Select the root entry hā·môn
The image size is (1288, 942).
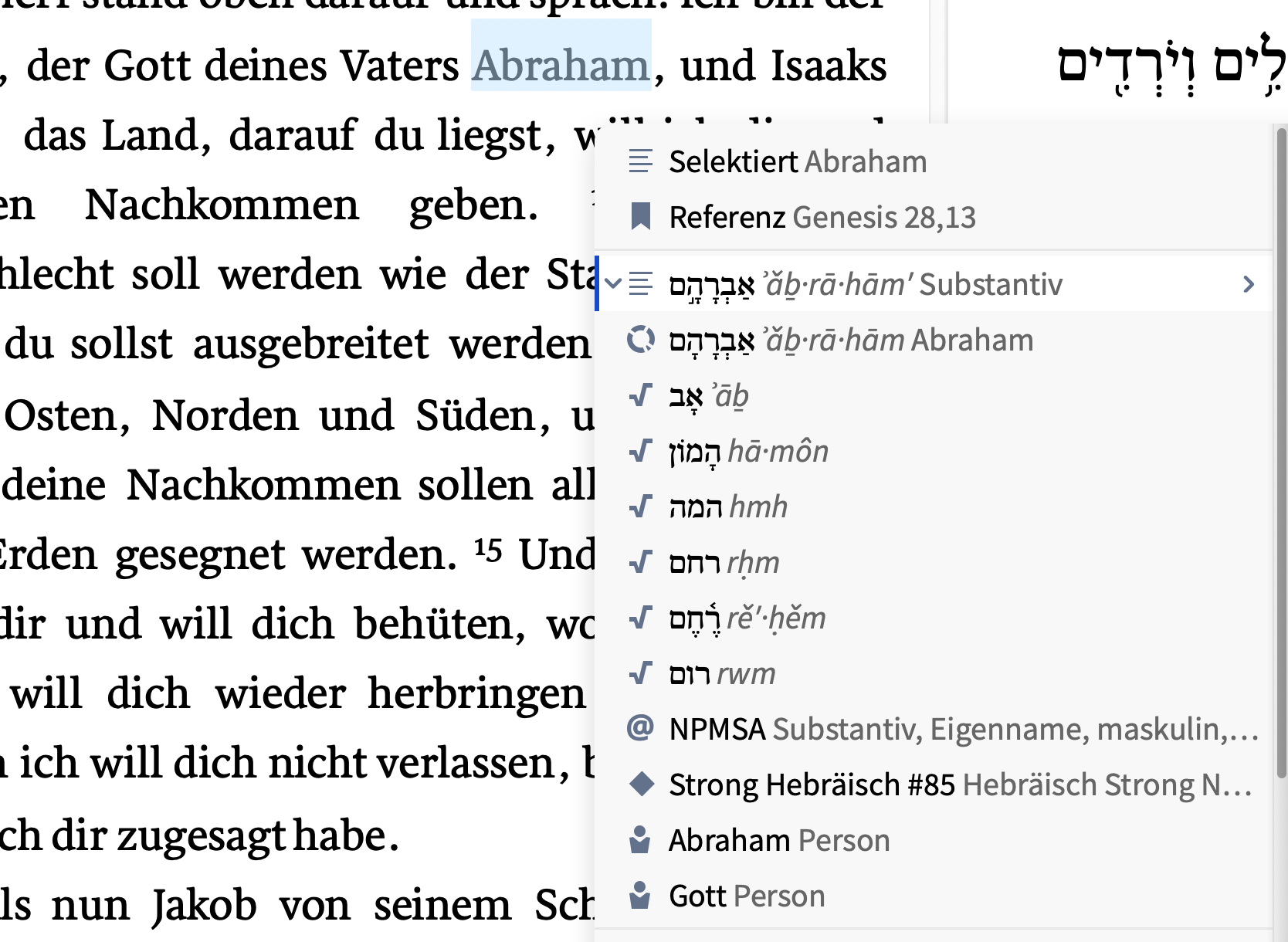click(747, 452)
